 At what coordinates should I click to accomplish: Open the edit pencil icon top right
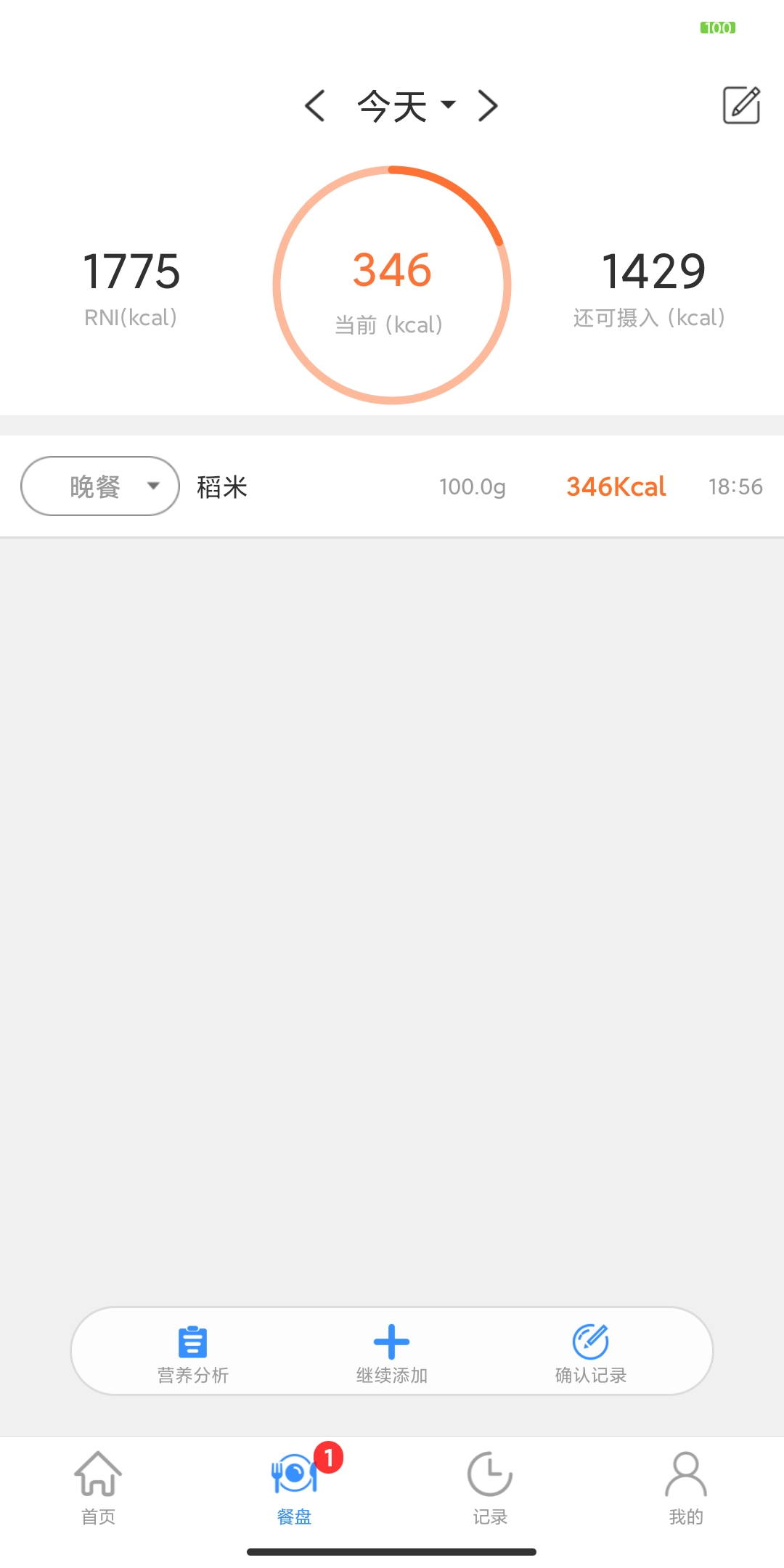pyautogui.click(x=741, y=105)
